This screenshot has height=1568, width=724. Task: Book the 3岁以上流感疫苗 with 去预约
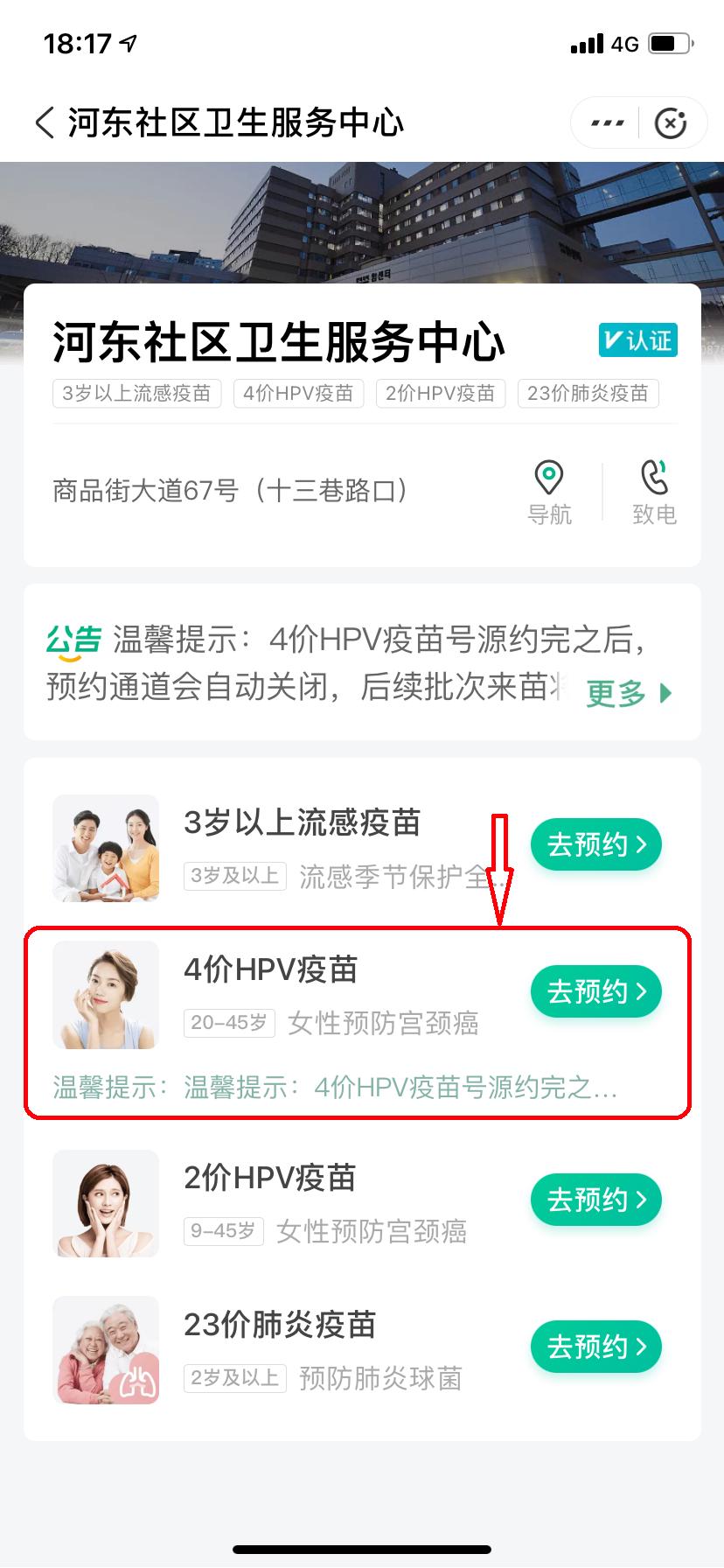(x=595, y=844)
